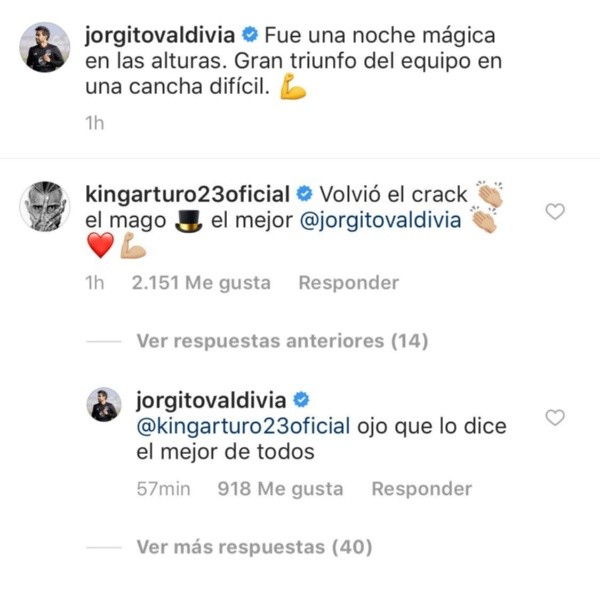This screenshot has height=590, width=600.
Task: Like jorgitovaldivia's reply comment
Action: pyautogui.click(x=555, y=417)
